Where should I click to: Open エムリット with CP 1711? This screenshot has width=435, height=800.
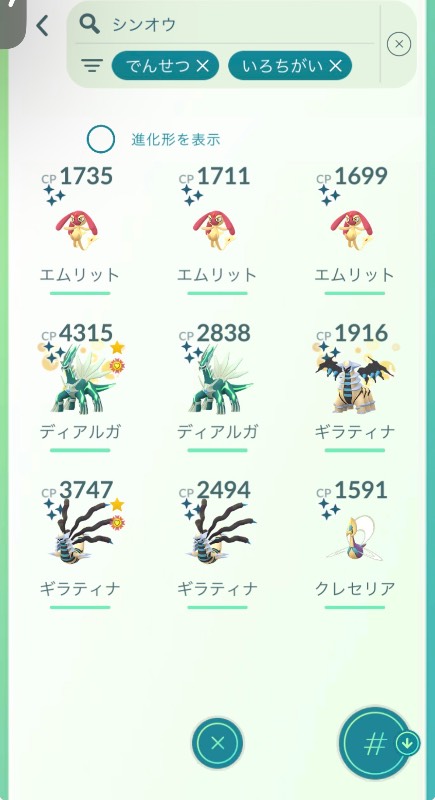[217, 230]
